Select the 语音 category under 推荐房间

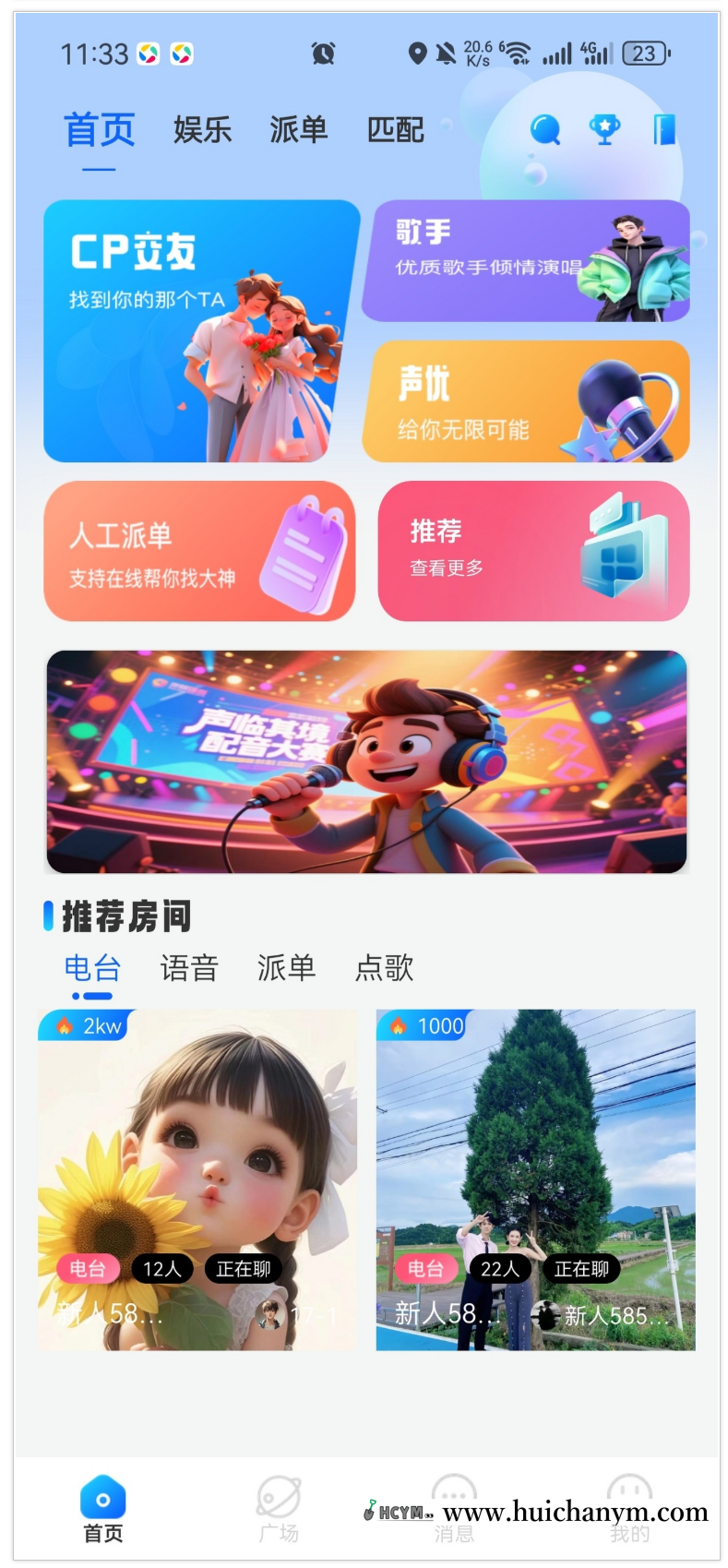click(x=188, y=968)
